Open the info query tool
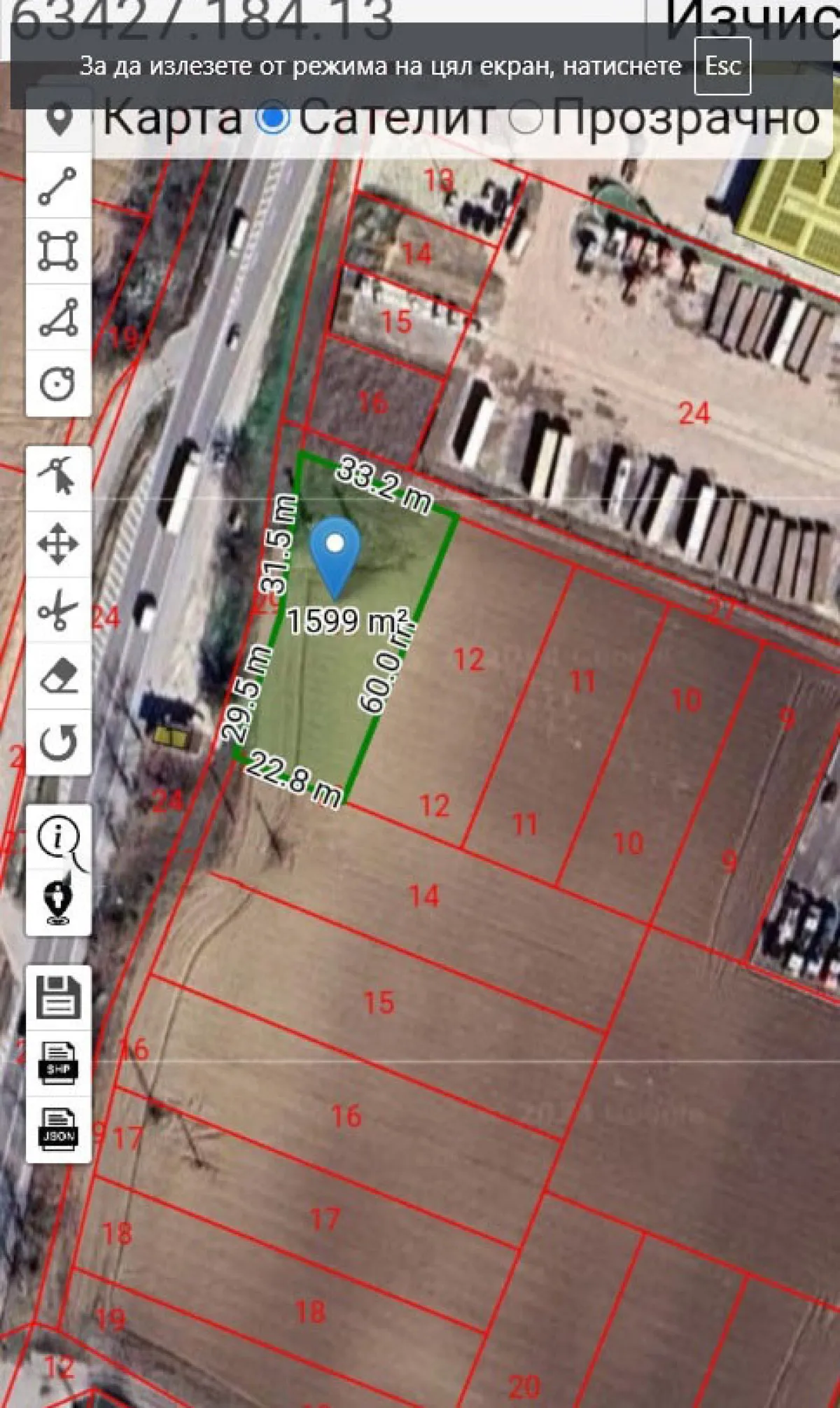The image size is (840, 1408). pos(58,837)
